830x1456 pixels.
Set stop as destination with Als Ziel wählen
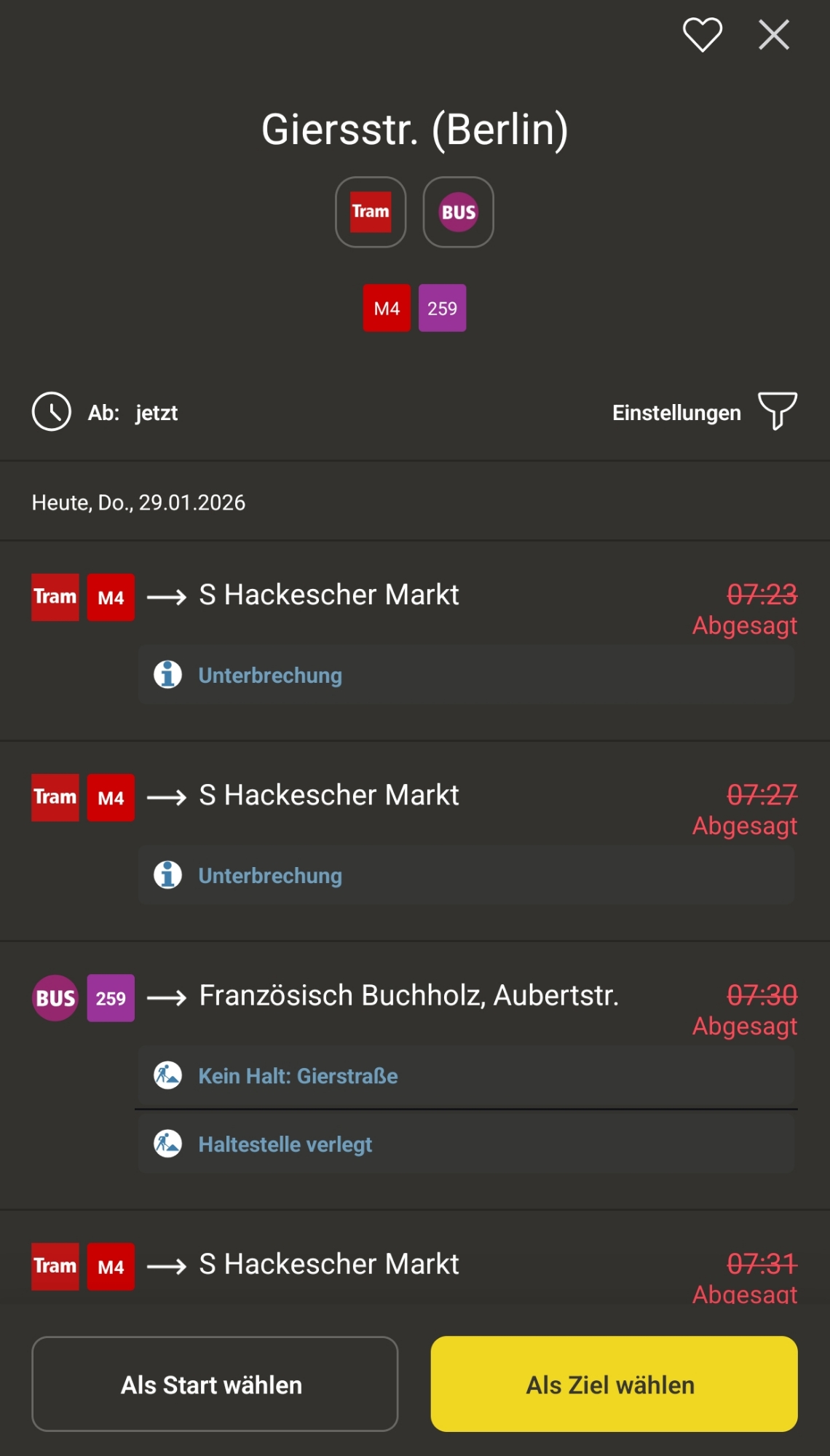tap(614, 1384)
